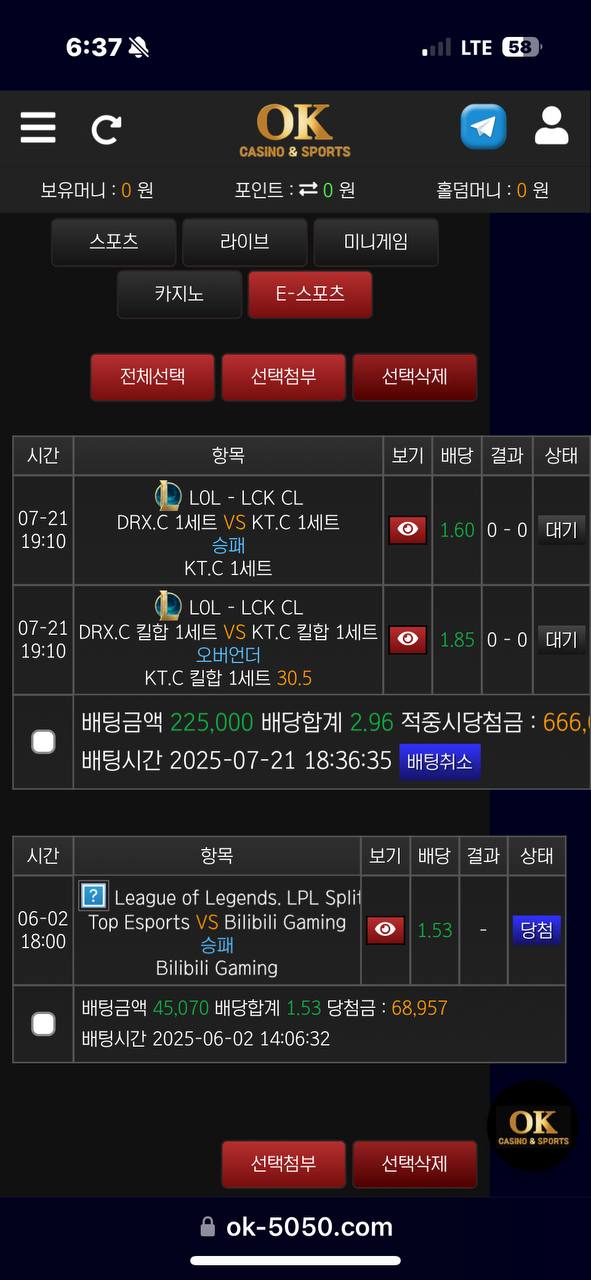Tap the top 선택첨부 button

tap(284, 377)
